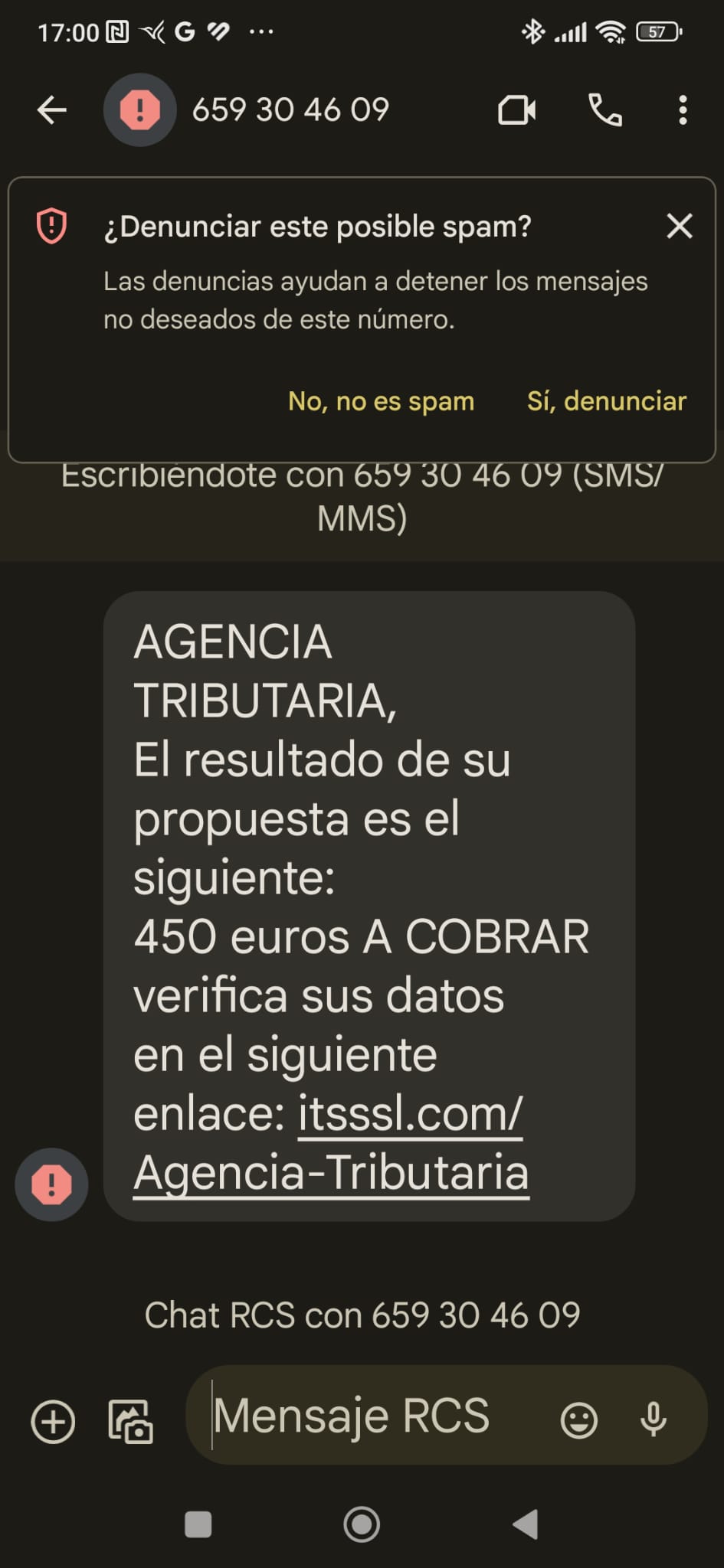Dismiss the spam report banner
Screen dimensions: 724x1568
(x=679, y=226)
